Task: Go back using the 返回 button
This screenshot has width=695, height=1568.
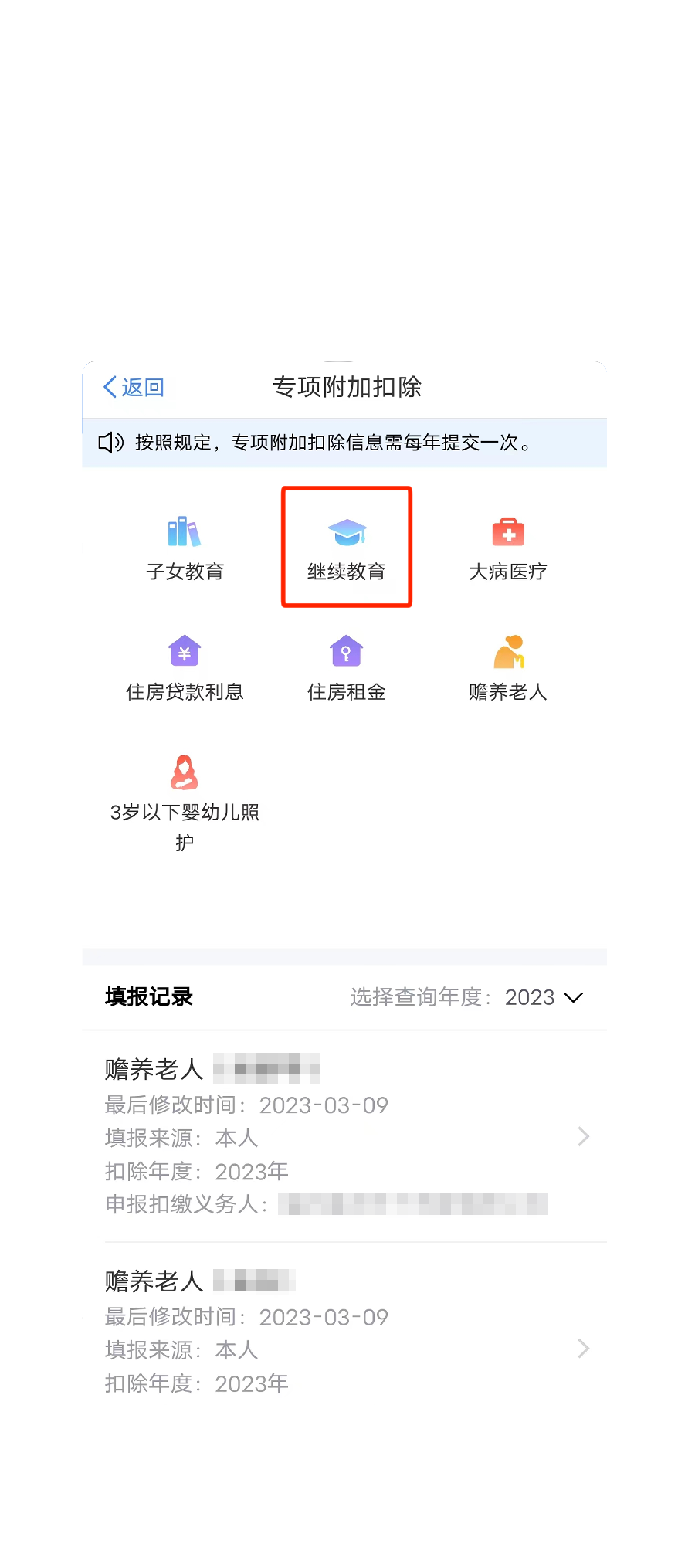Action: coord(134,387)
